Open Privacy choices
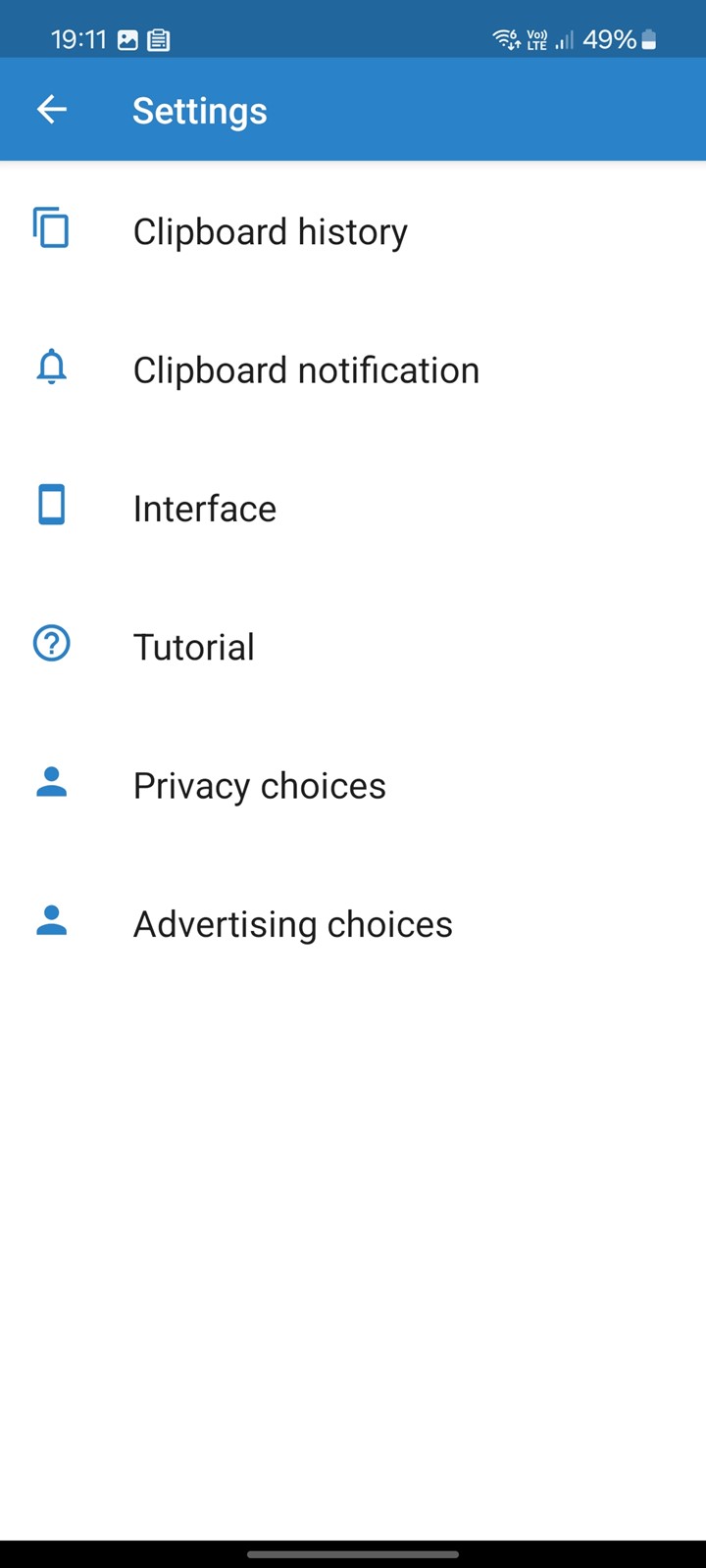This screenshot has height=1568, width=706. 353,785
